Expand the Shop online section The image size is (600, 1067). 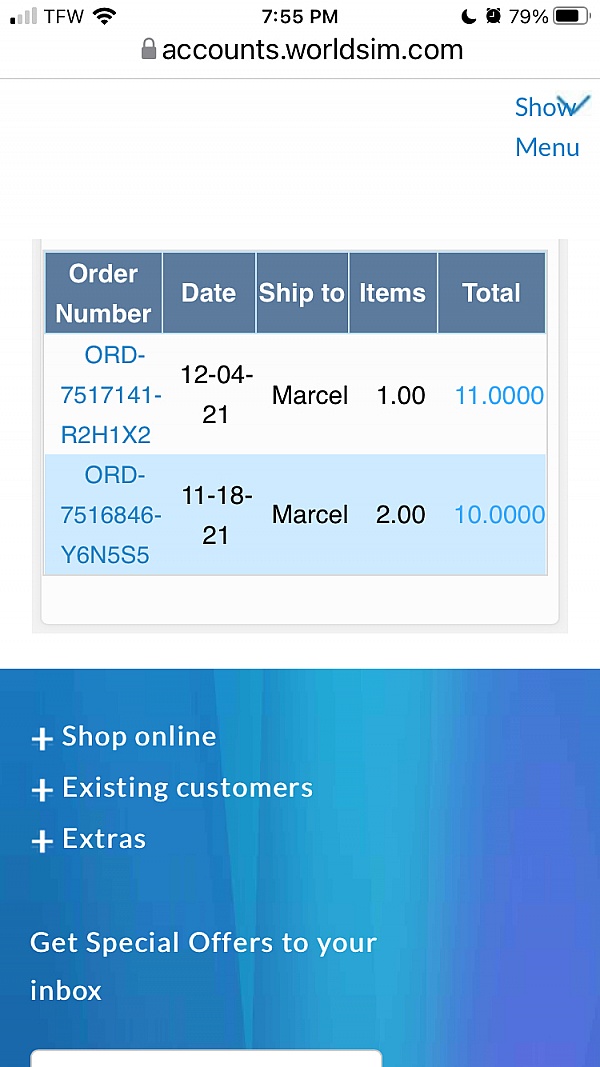click(124, 737)
